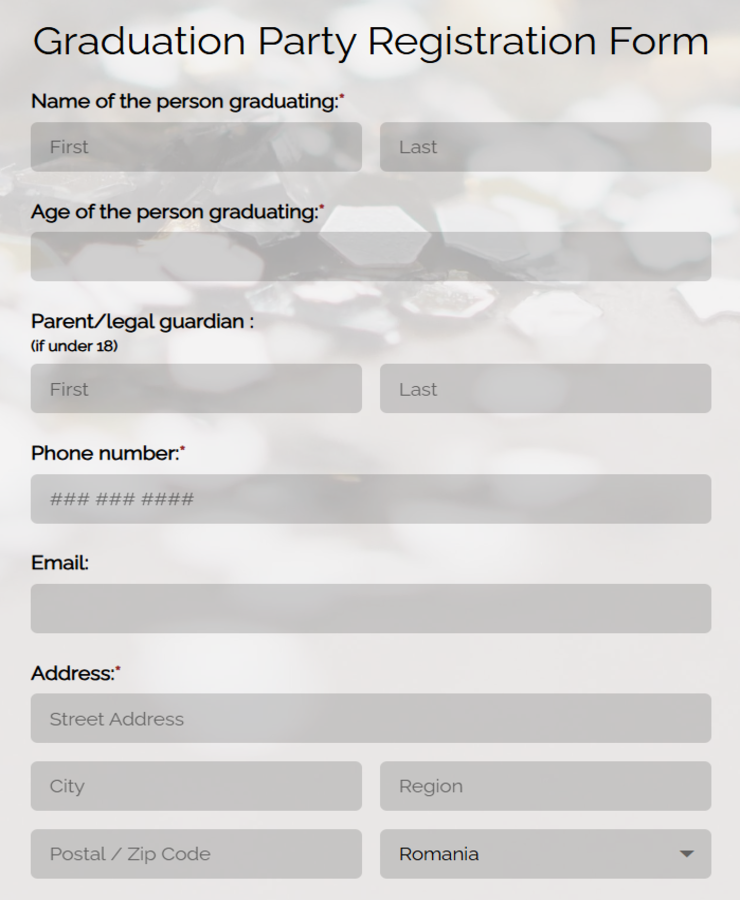Focus the Postal / Zip Code field
The width and height of the screenshot is (740, 900).
pyautogui.click(x=196, y=854)
